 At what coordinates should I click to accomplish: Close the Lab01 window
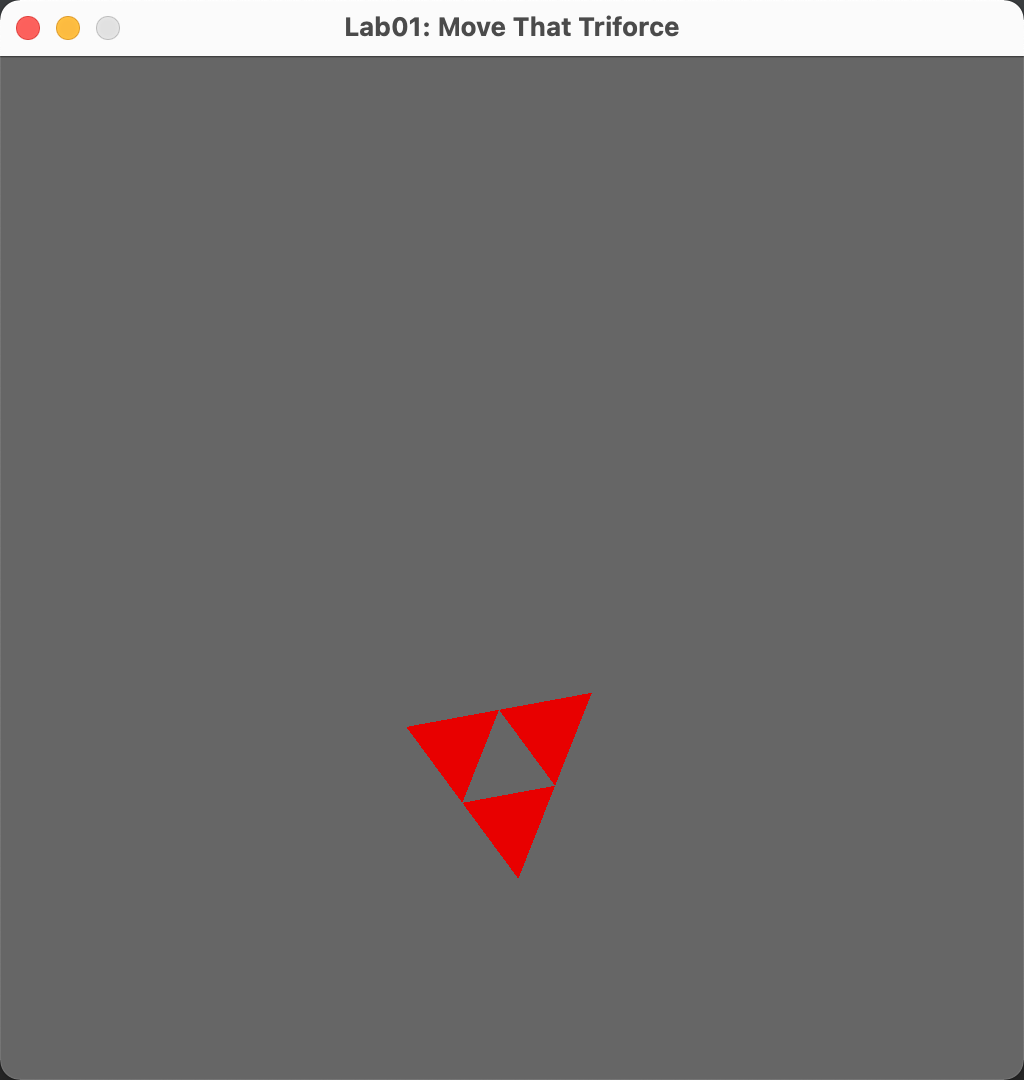click(28, 28)
